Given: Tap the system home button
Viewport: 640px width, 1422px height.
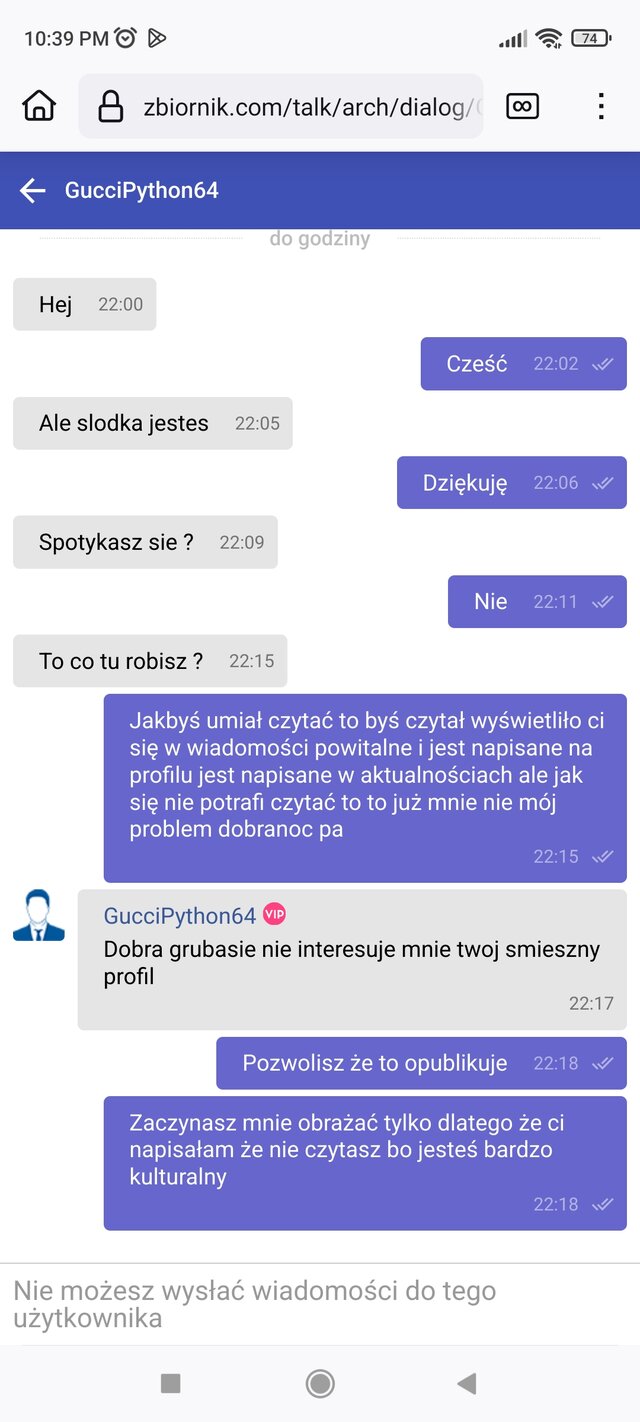Looking at the screenshot, I should 320,1383.
